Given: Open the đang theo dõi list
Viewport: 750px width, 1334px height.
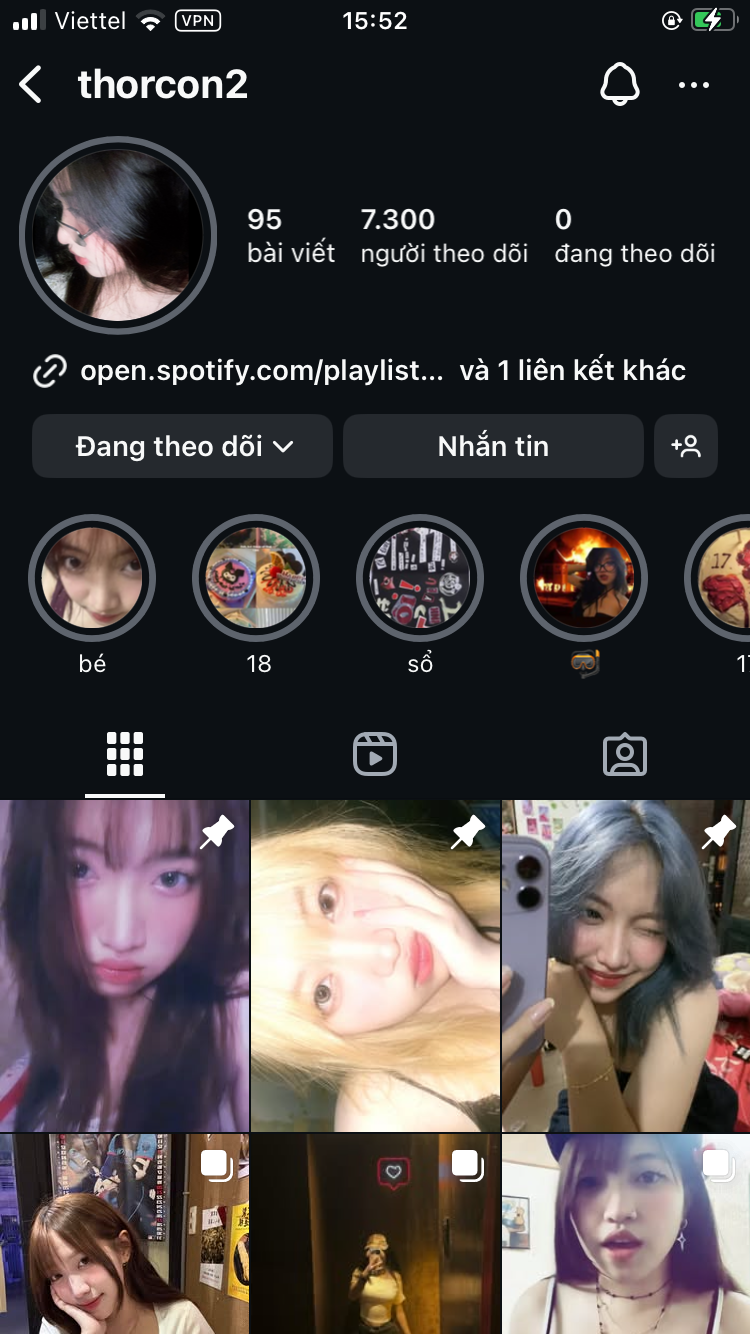Looking at the screenshot, I should point(634,236).
